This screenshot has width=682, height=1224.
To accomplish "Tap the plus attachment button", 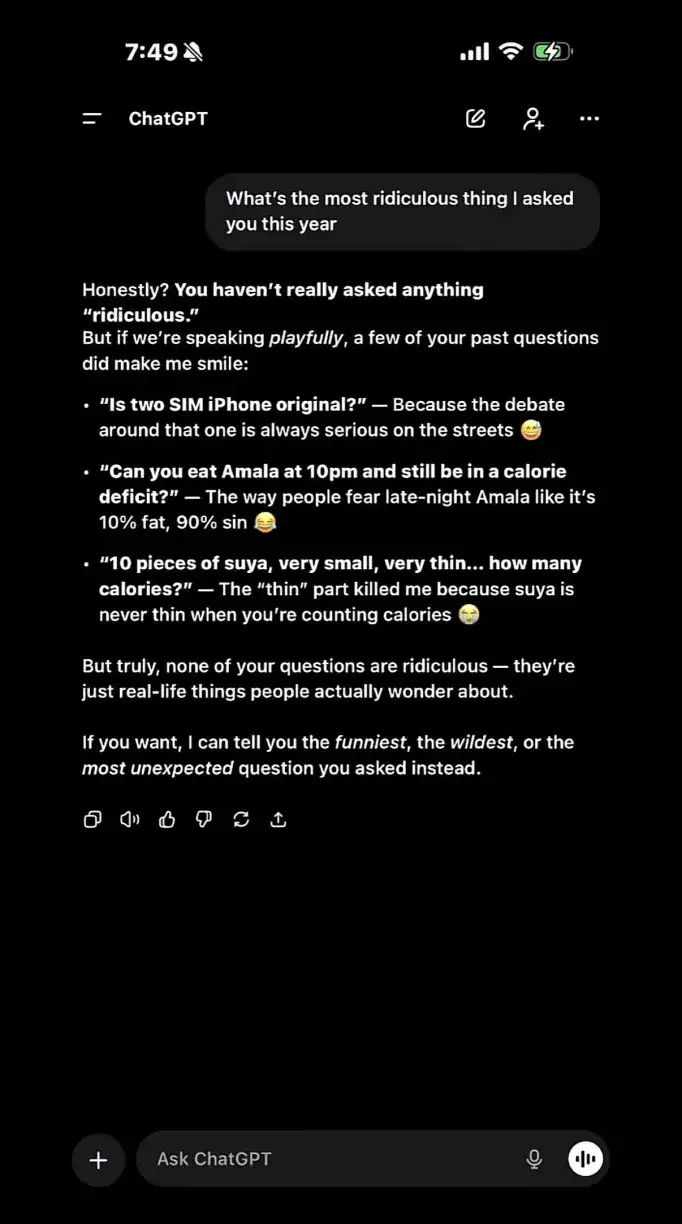I will (98, 1159).
